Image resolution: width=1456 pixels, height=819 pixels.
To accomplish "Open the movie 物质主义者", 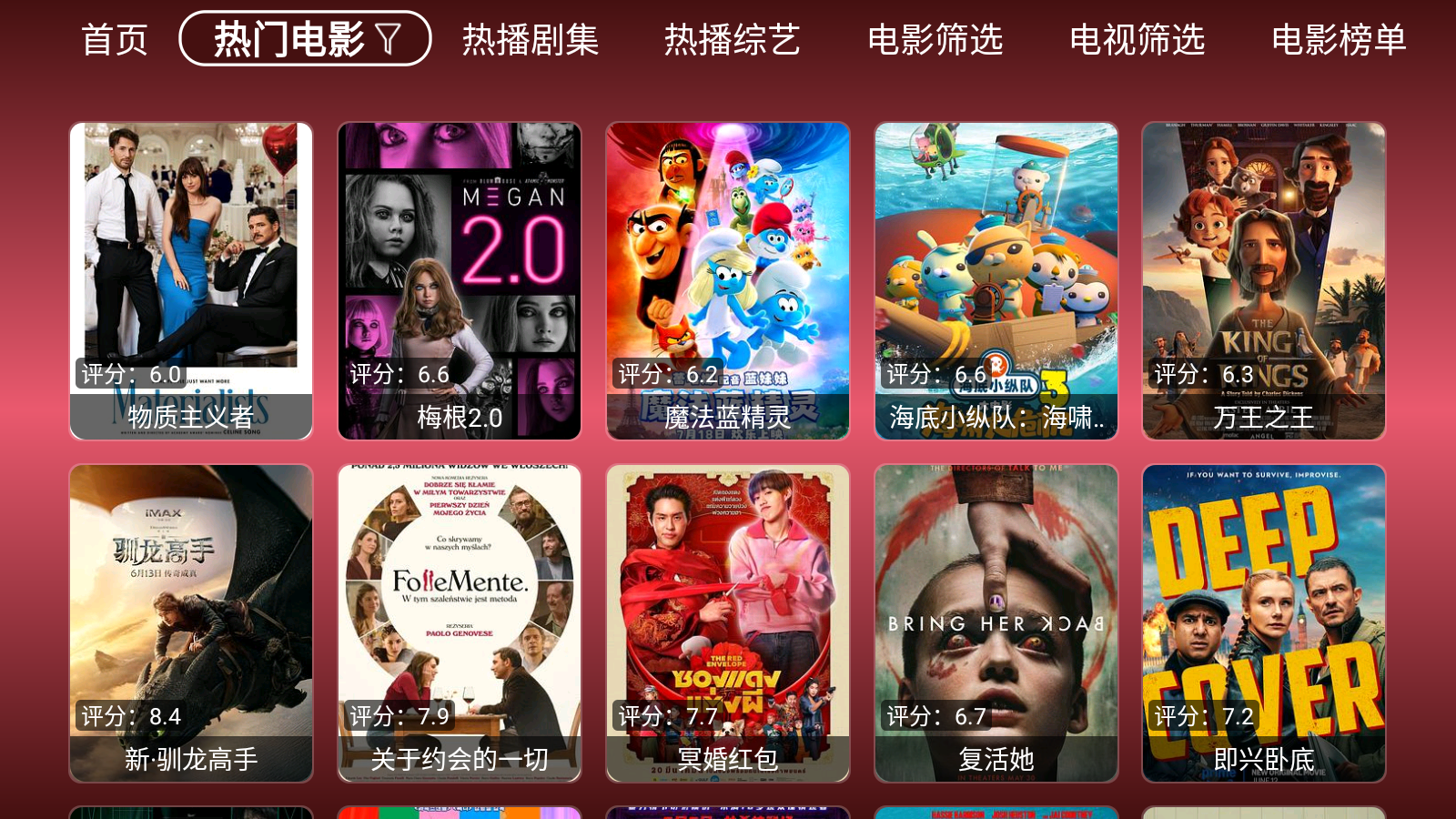I will (x=191, y=280).
